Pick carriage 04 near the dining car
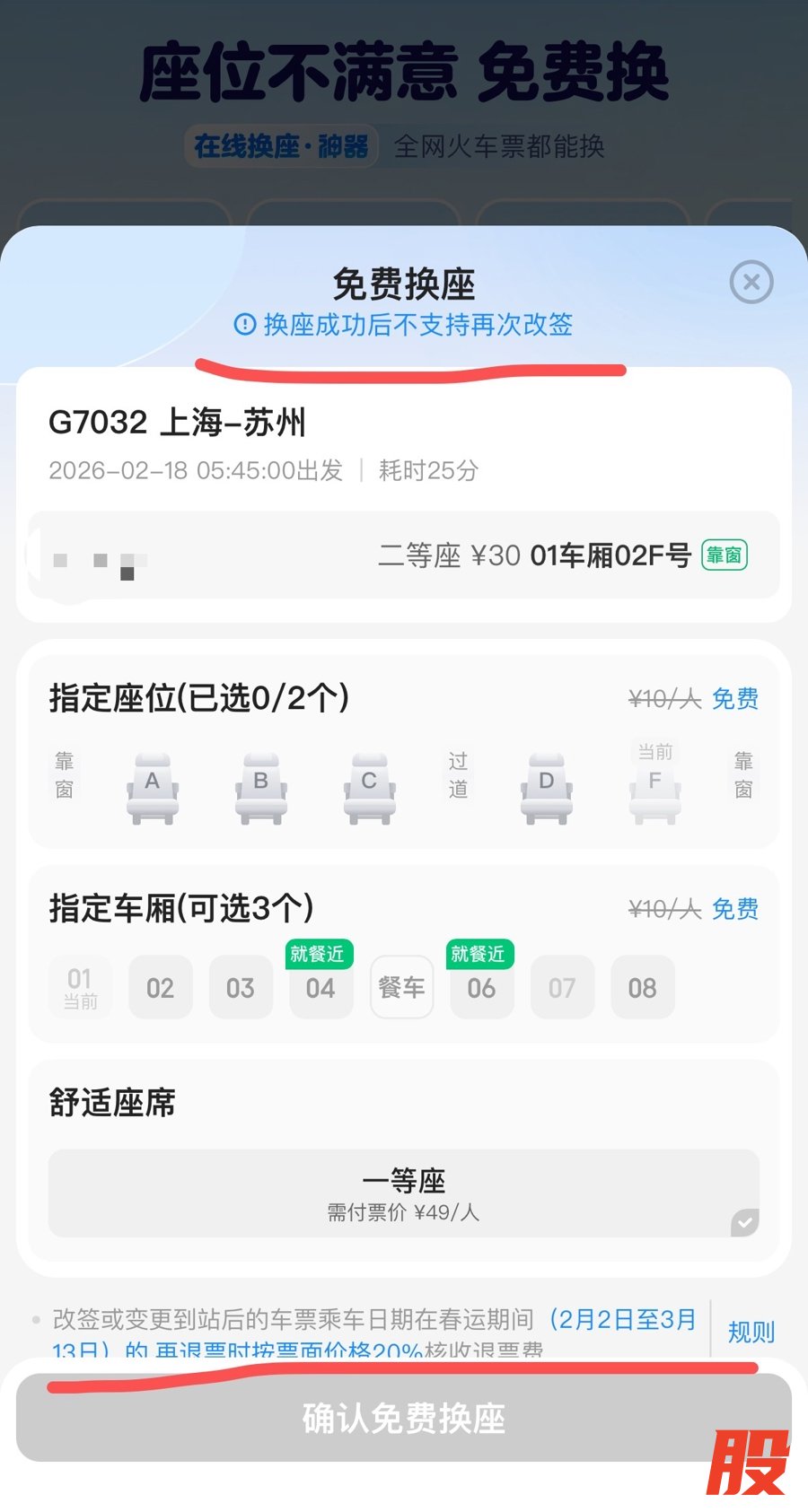The image size is (808, 1512). coord(321,988)
